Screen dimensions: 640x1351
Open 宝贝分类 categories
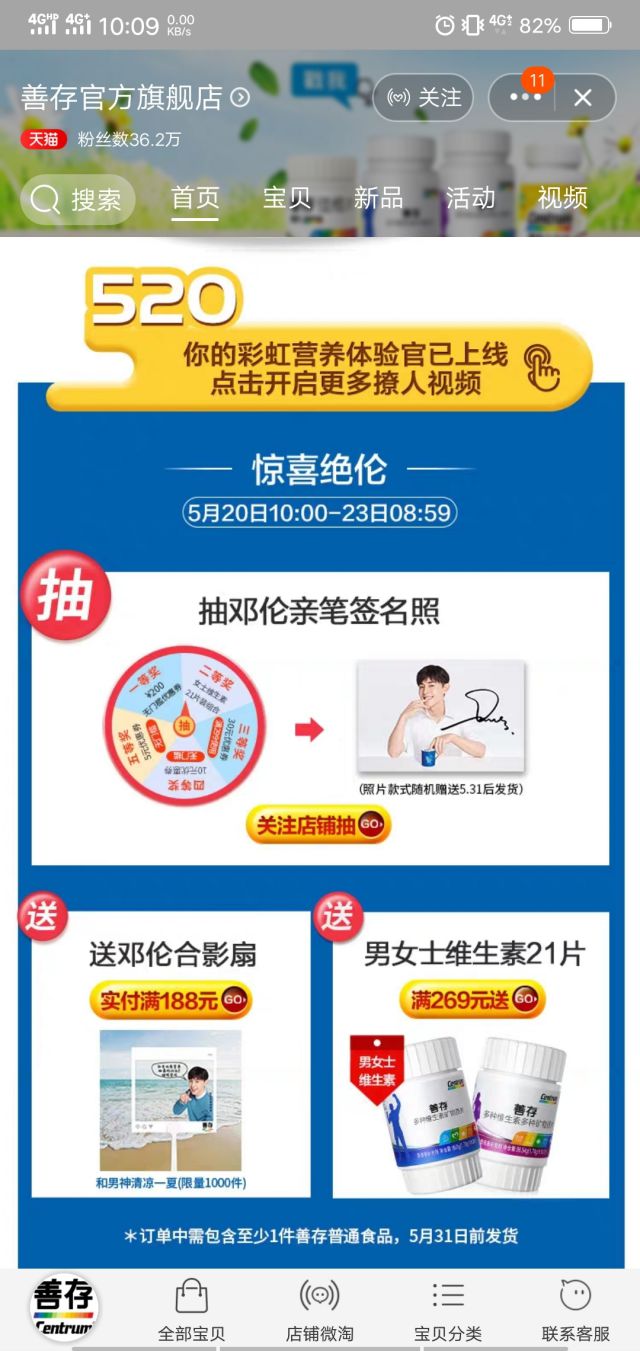(447, 1310)
